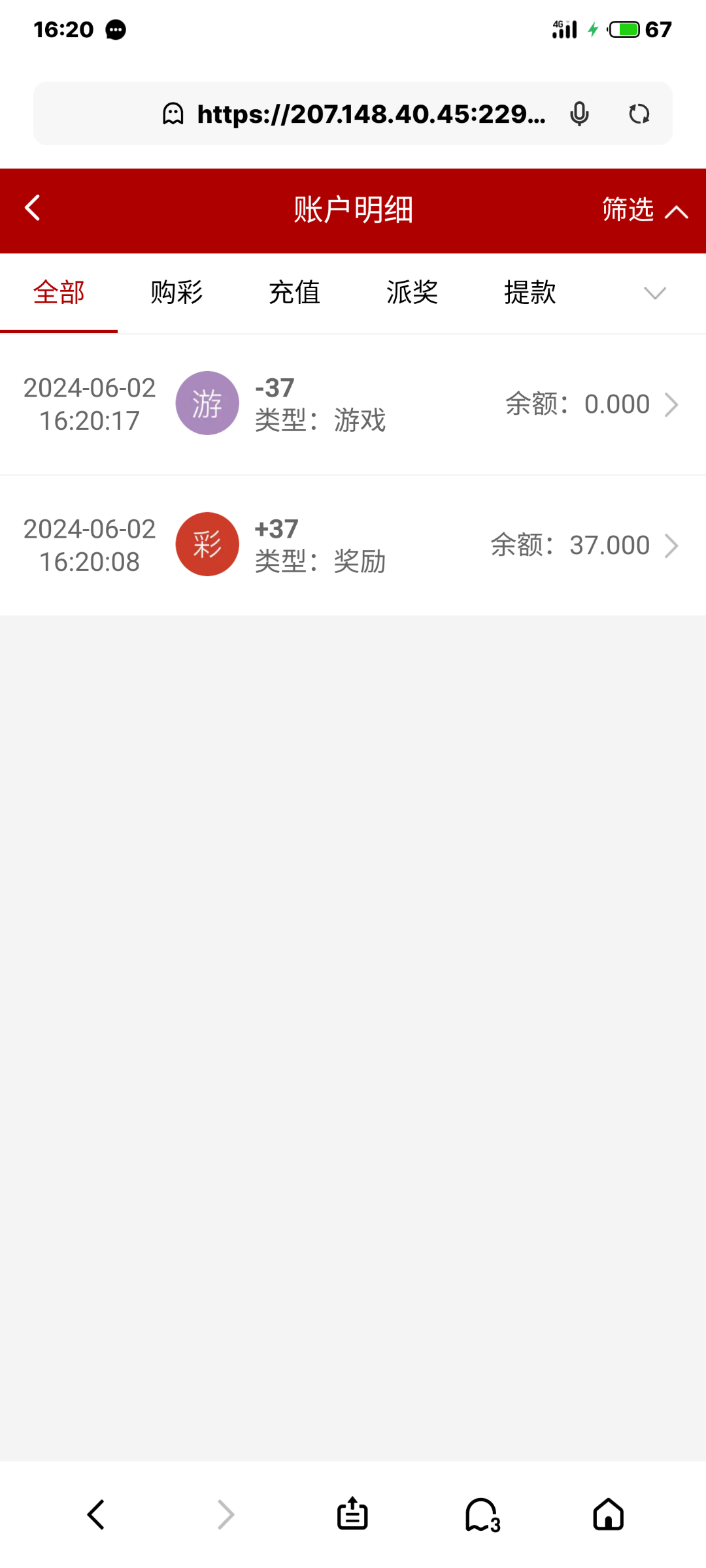Screen dimensions: 706x1568
Task: Select the 提款 tab
Action: [x=529, y=293]
